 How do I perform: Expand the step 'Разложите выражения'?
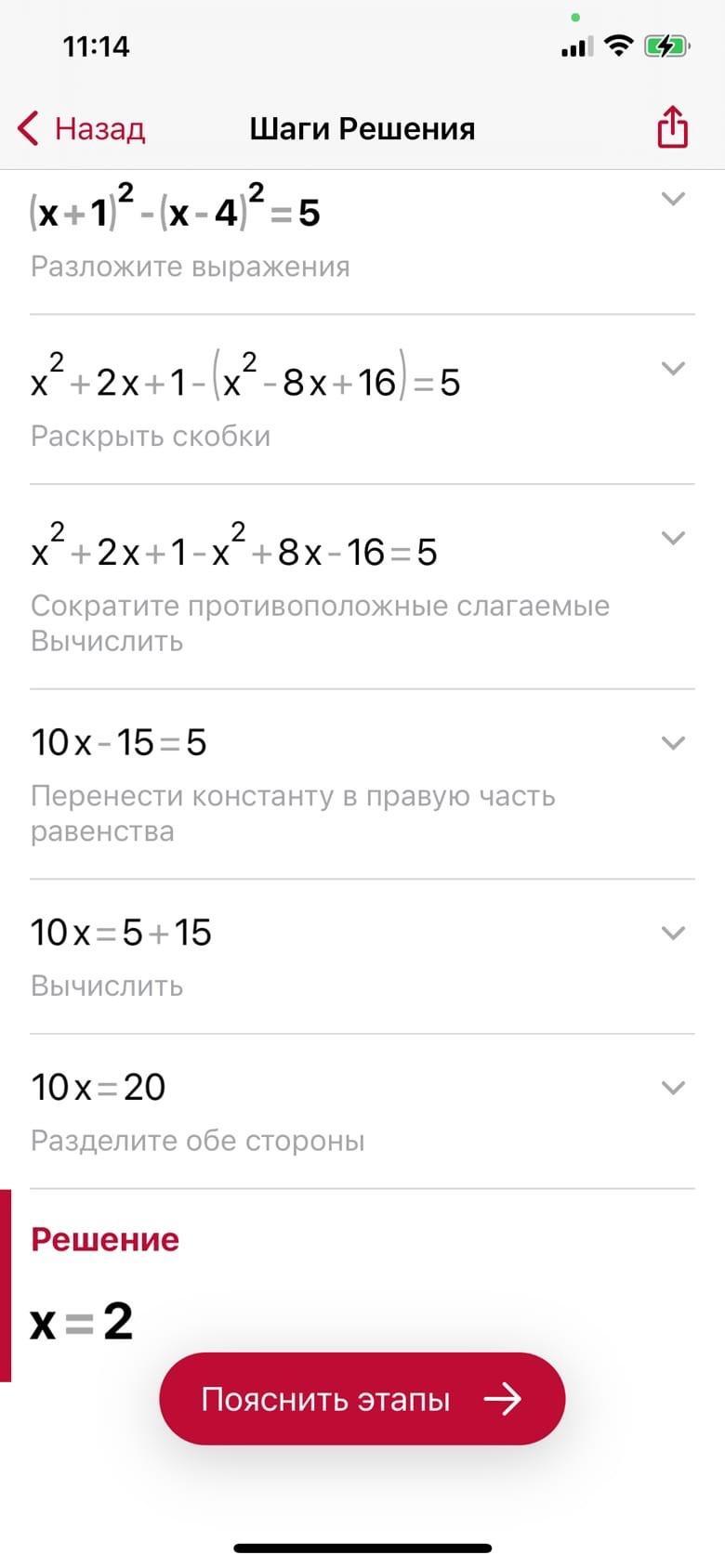tap(672, 199)
